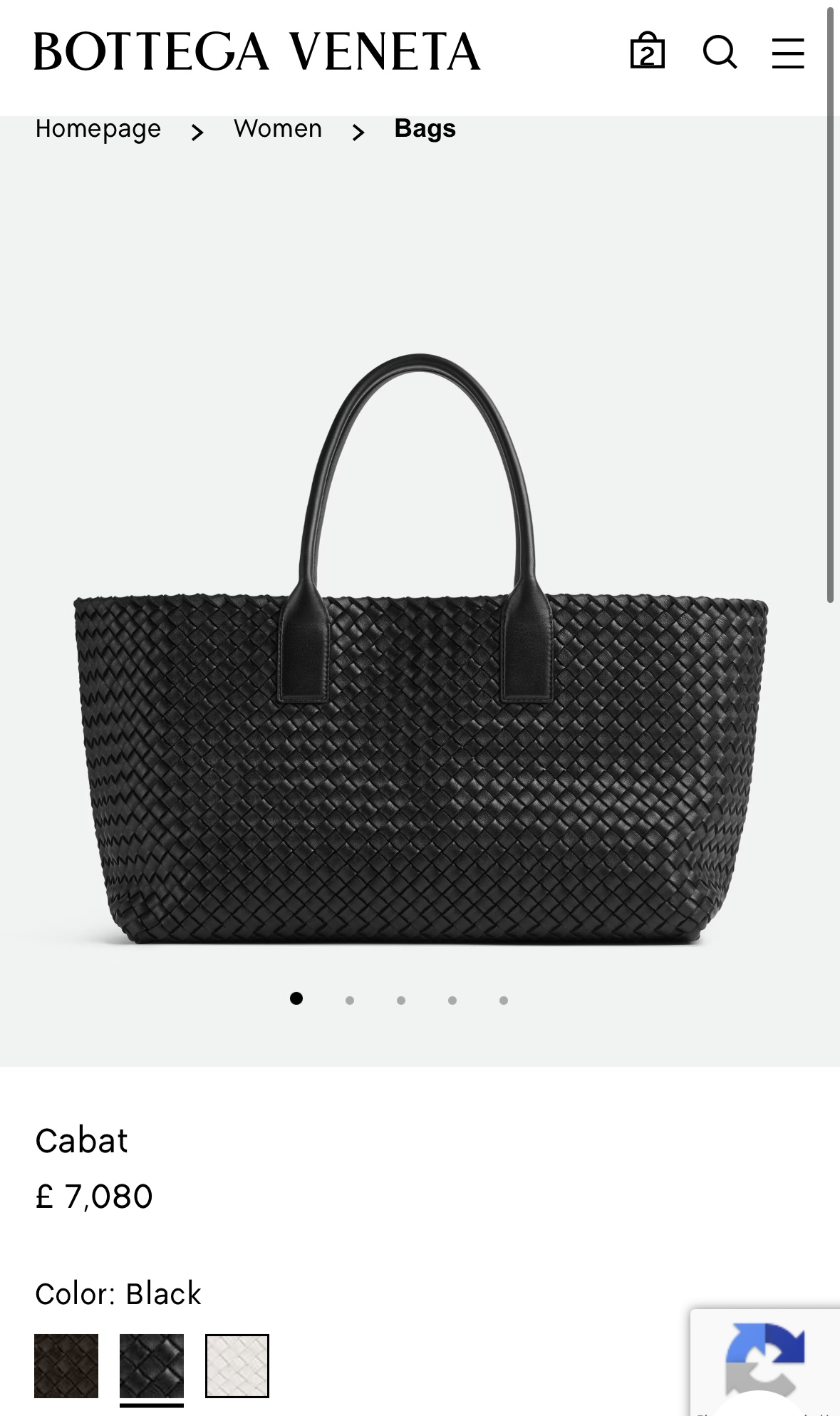
Task: Open the search icon
Action: tap(720, 52)
